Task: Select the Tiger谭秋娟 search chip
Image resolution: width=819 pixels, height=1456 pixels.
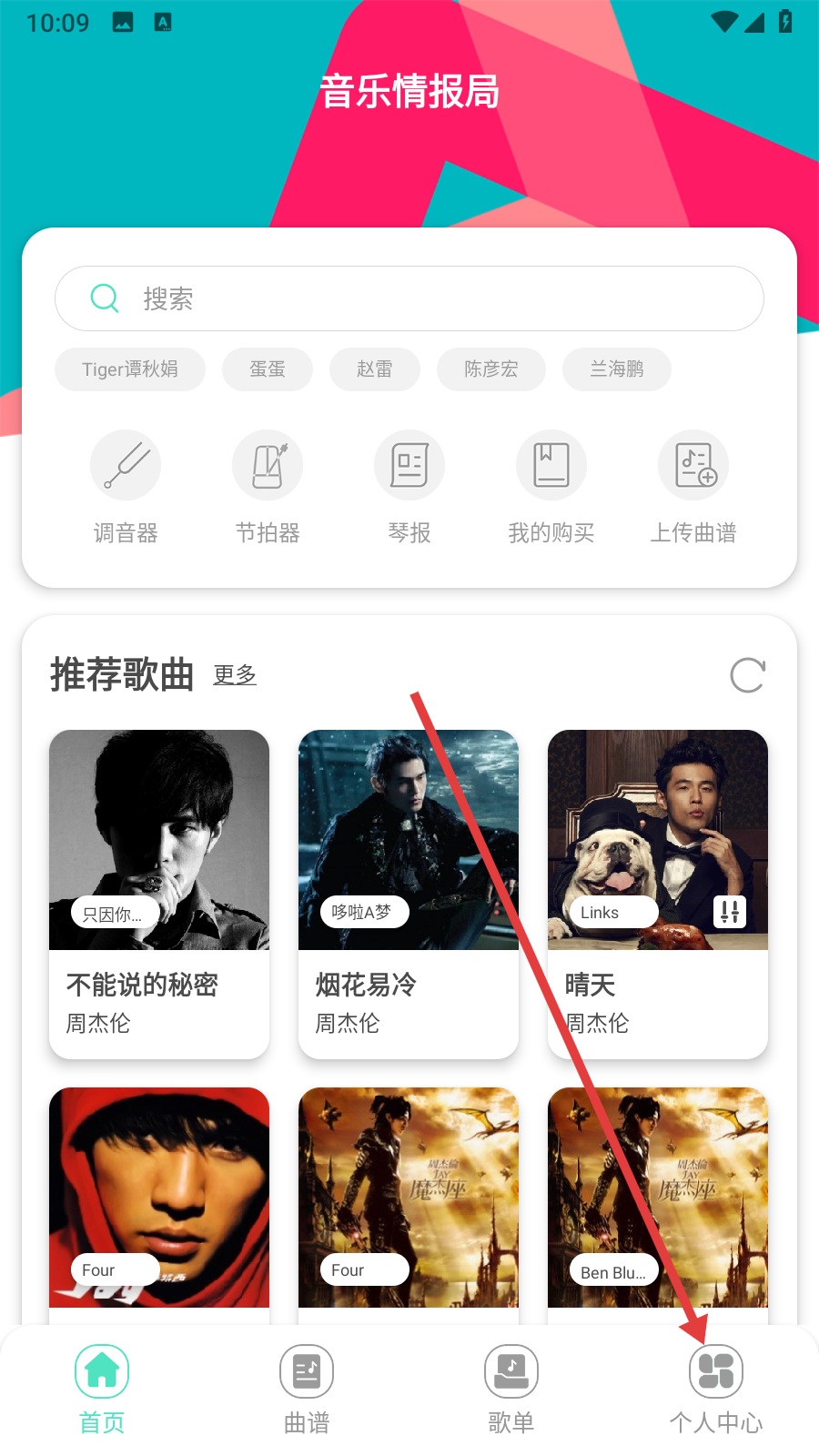Action: (x=130, y=369)
